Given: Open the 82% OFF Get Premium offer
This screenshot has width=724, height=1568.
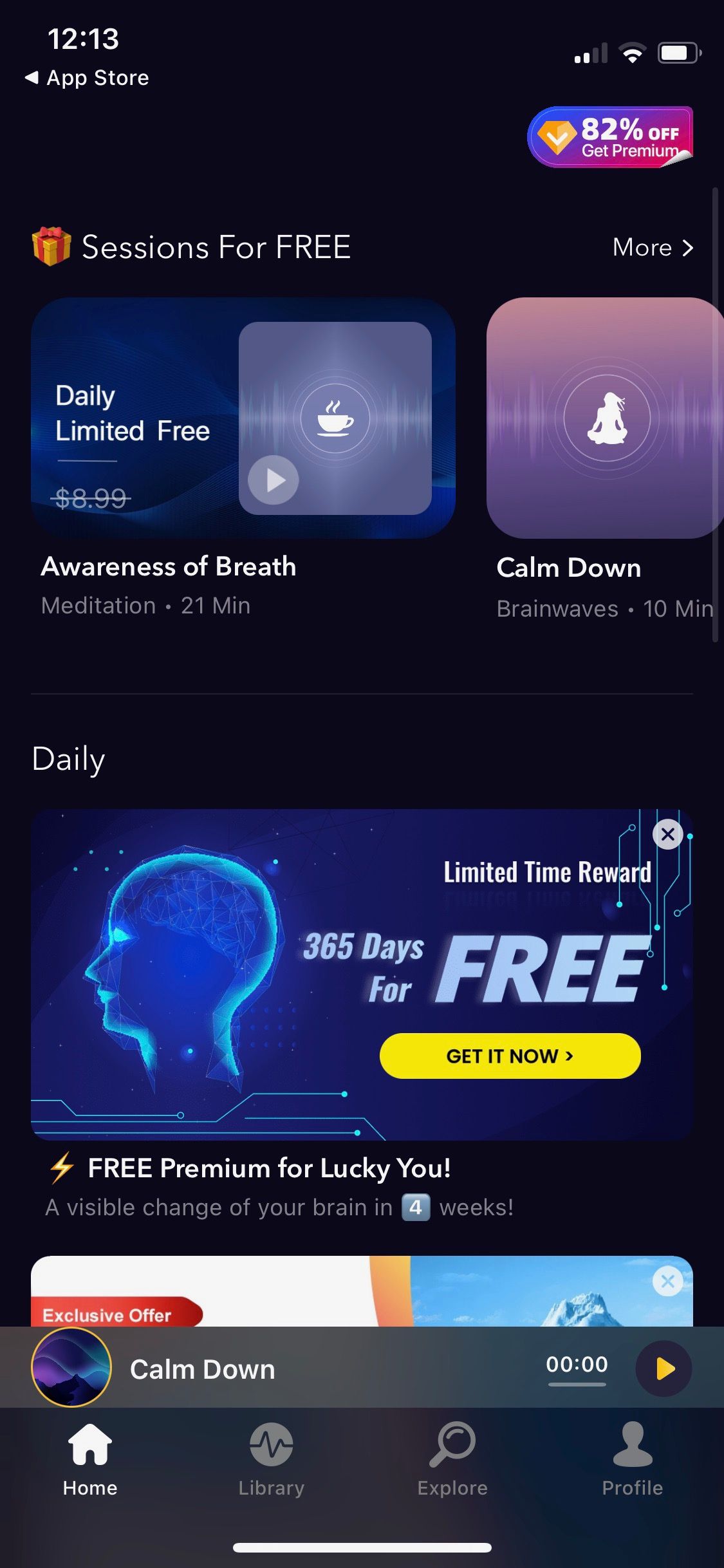Looking at the screenshot, I should pos(610,137).
